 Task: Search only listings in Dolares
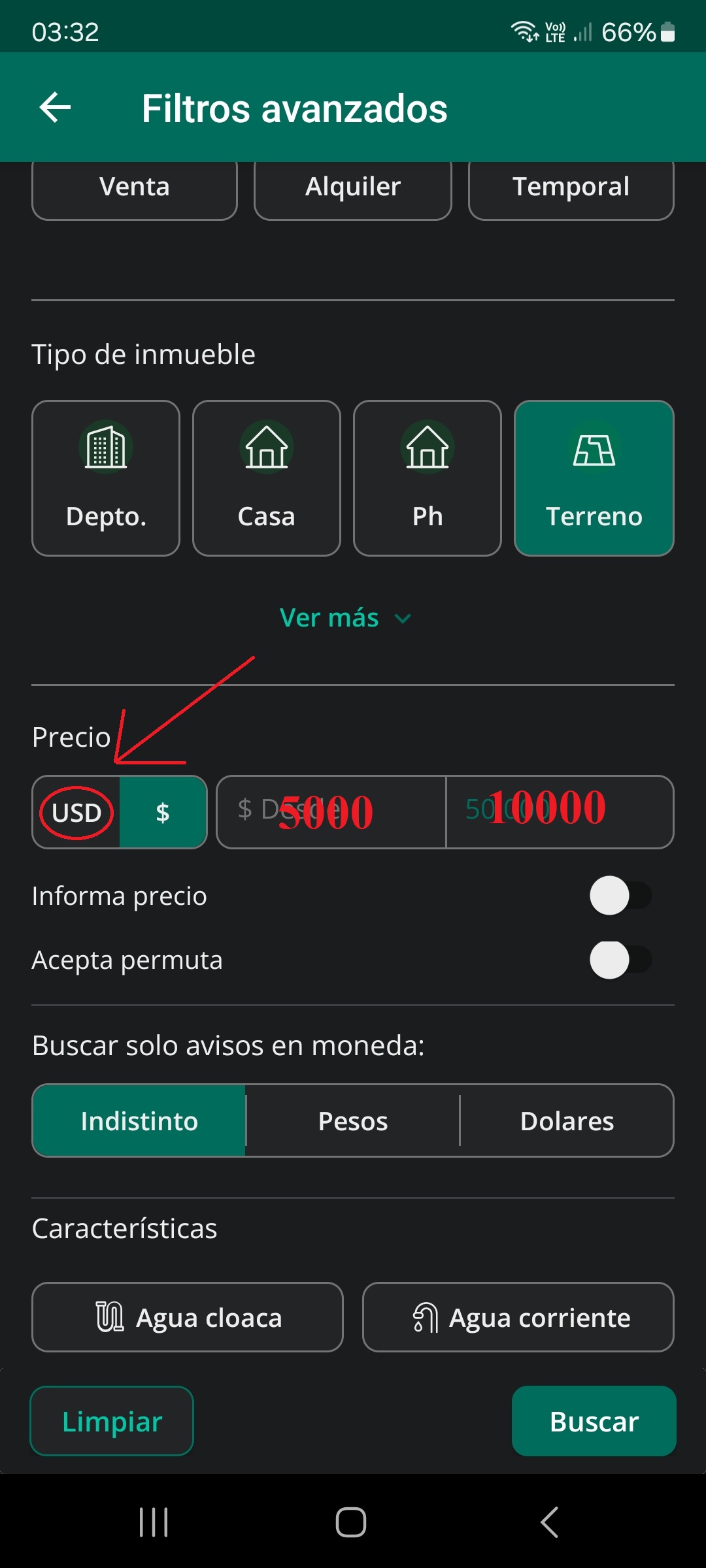[x=567, y=1121]
